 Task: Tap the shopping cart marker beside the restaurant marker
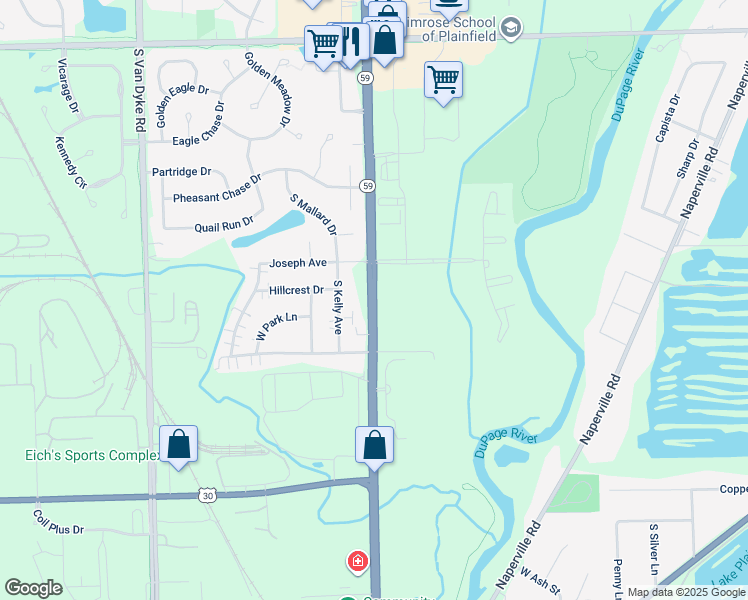(322, 43)
